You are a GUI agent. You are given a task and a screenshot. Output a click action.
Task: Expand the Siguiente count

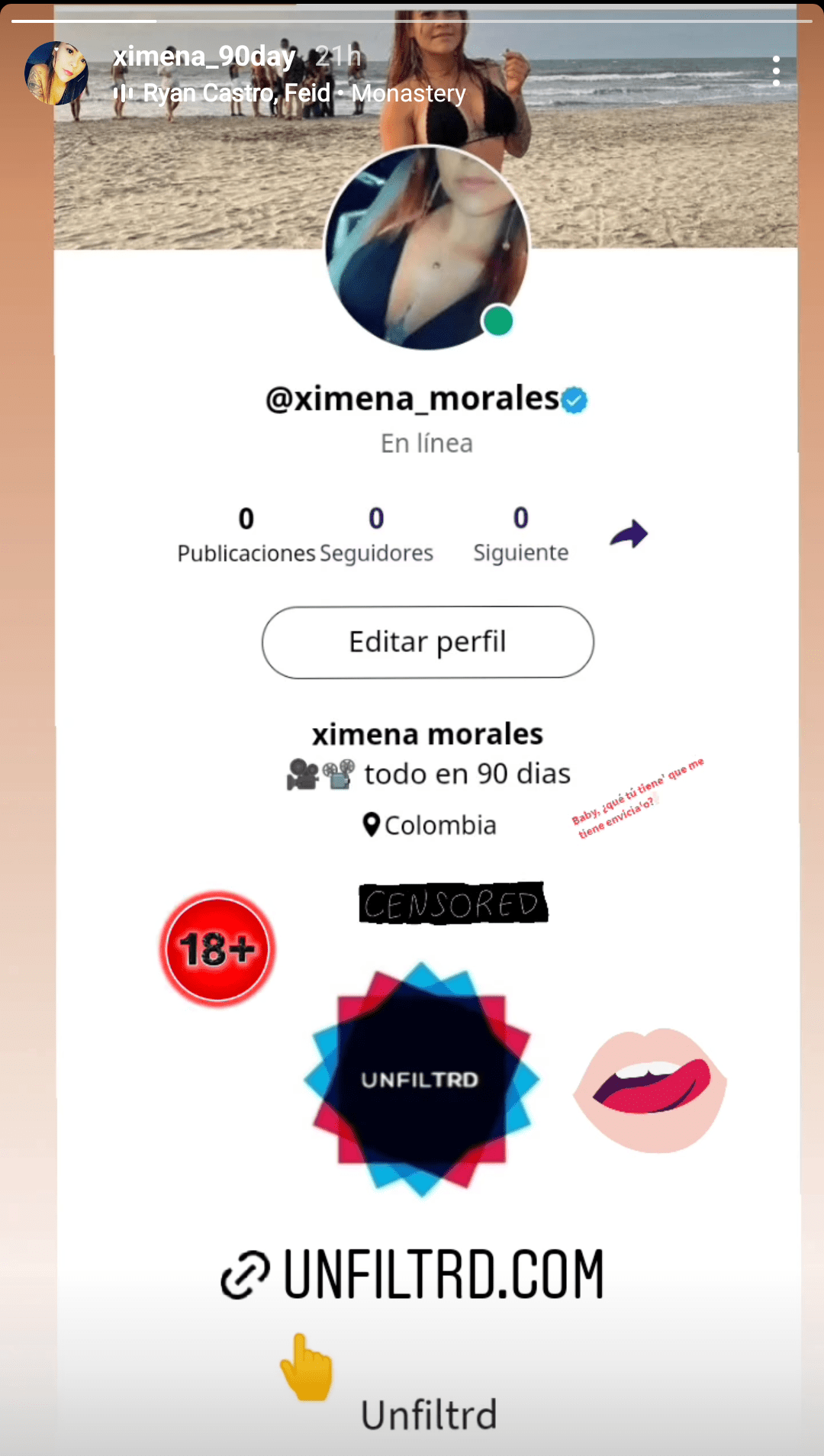pos(520,534)
